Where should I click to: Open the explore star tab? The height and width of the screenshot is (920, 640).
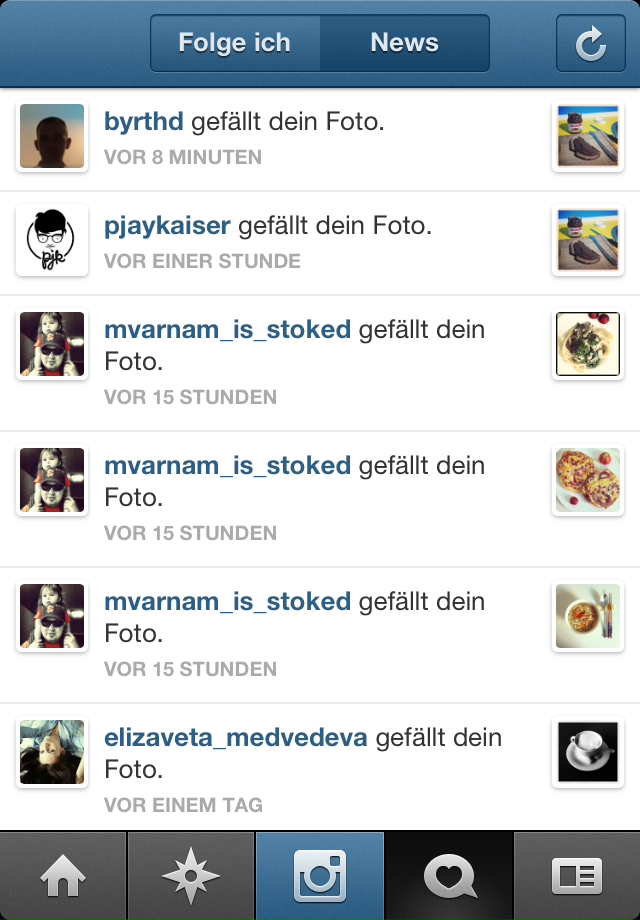tap(191, 876)
